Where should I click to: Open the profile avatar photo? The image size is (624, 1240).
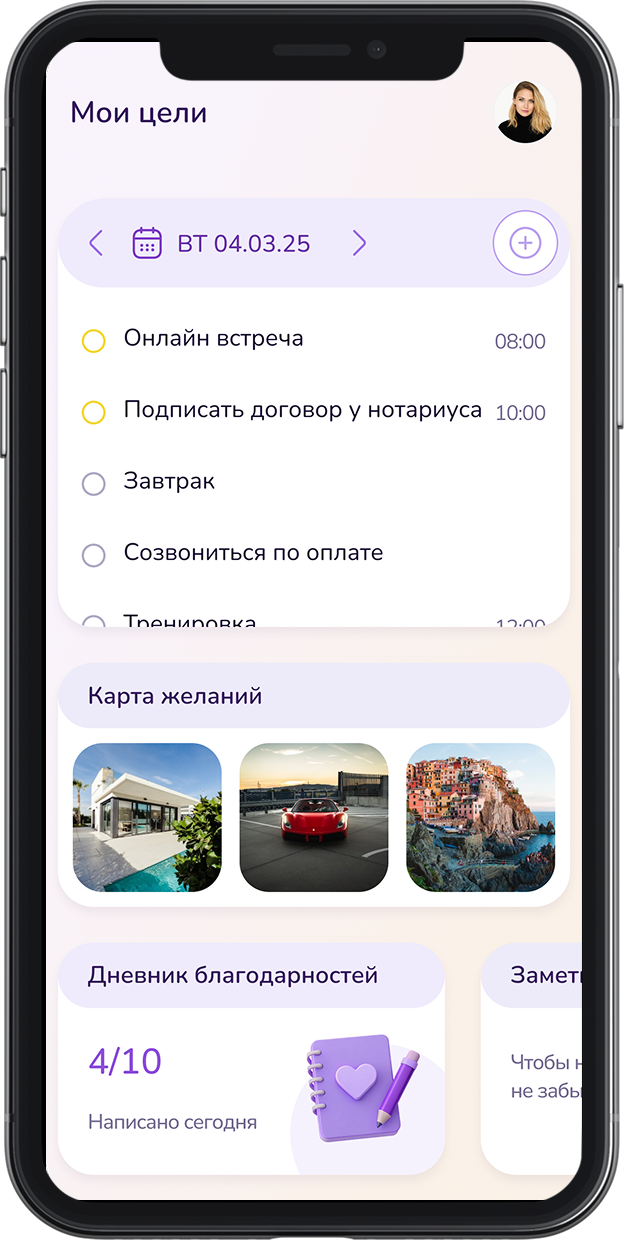[x=525, y=112]
